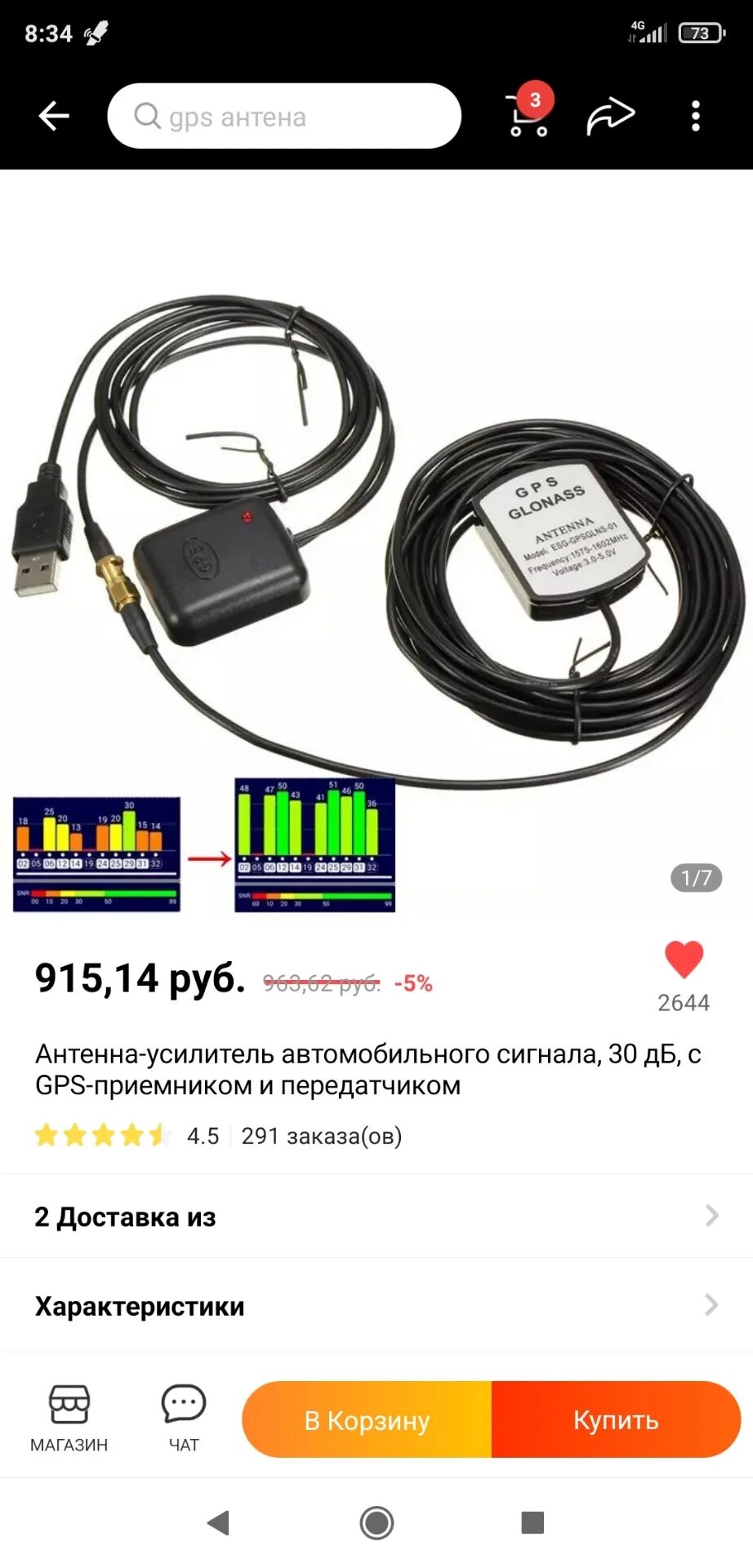Viewport: 753px width, 1568px height.
Task: Tap the system home button
Action: tap(376, 1522)
